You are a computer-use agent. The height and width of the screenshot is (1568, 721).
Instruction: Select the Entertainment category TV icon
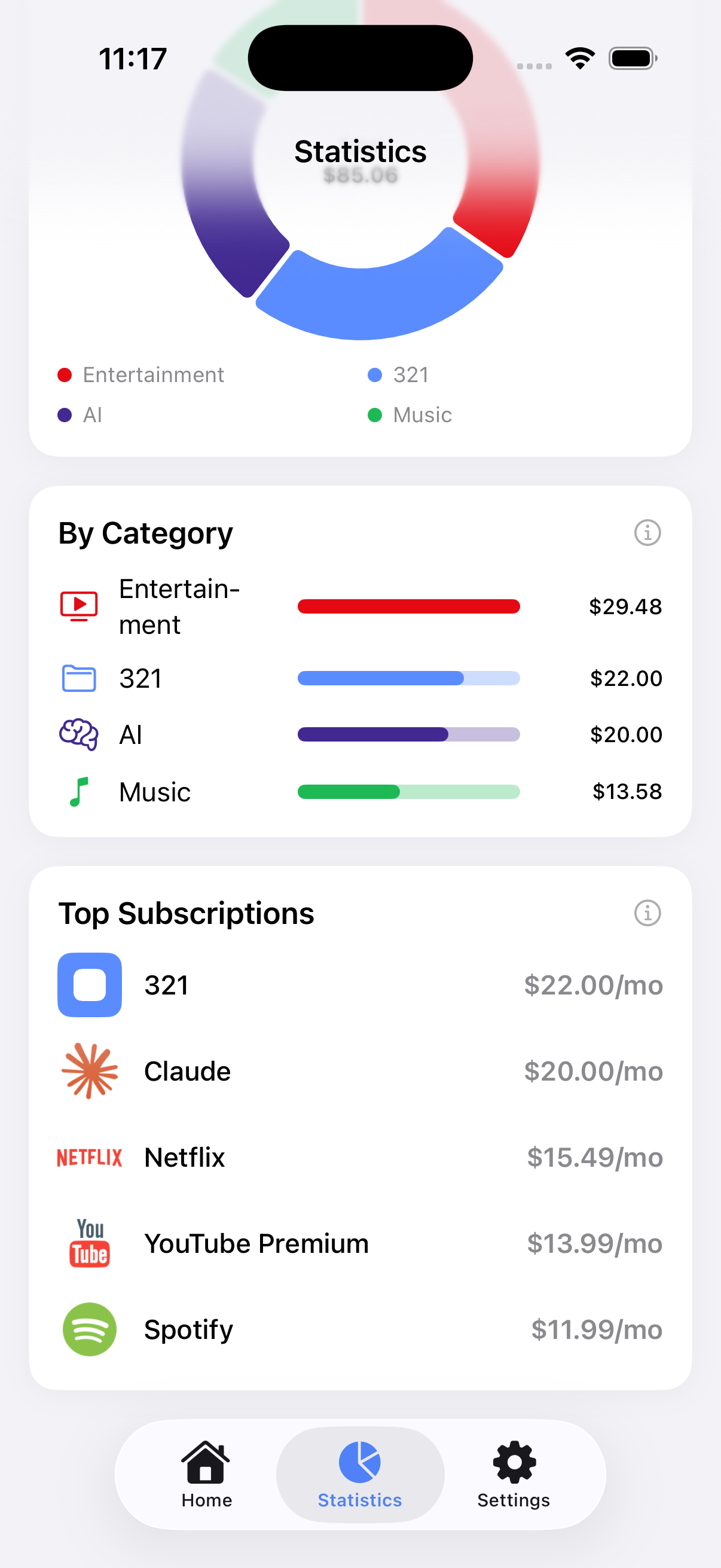[78, 605]
